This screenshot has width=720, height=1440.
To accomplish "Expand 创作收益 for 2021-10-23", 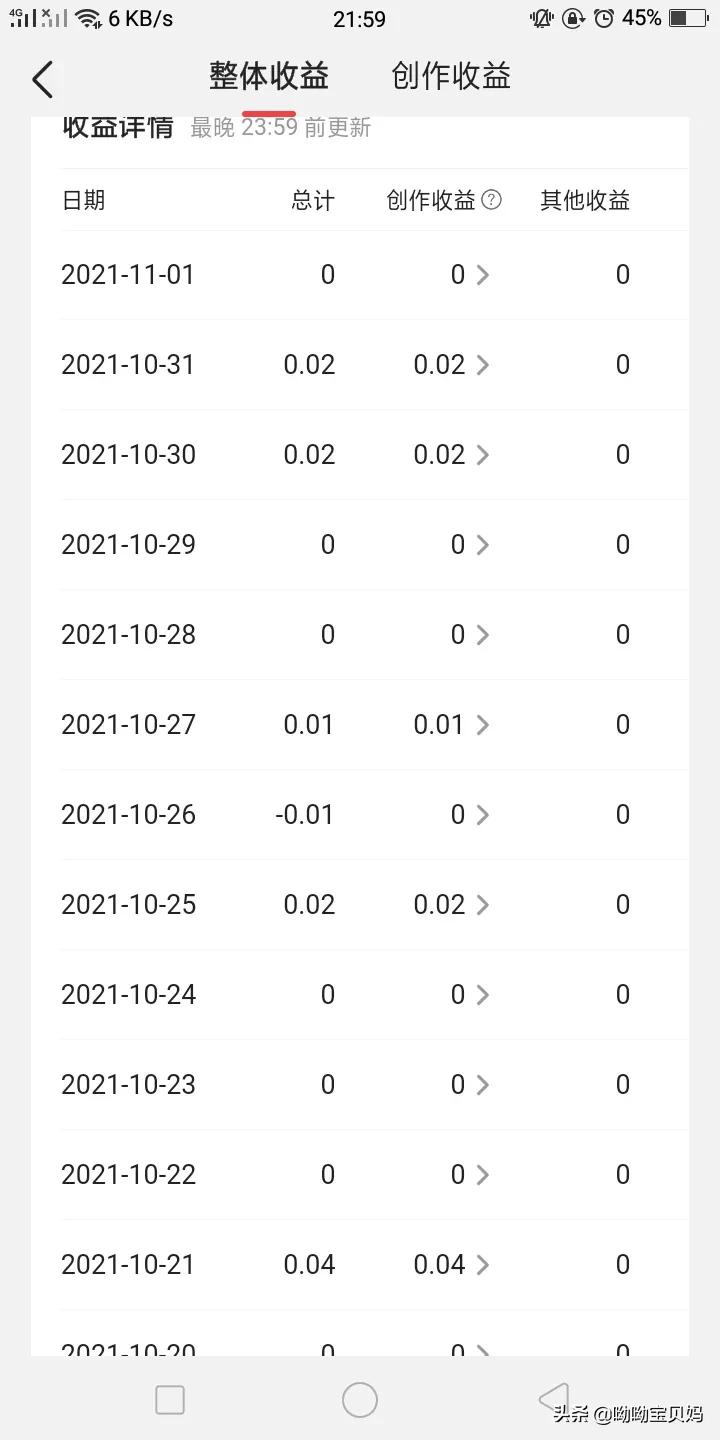I will tap(482, 1085).
